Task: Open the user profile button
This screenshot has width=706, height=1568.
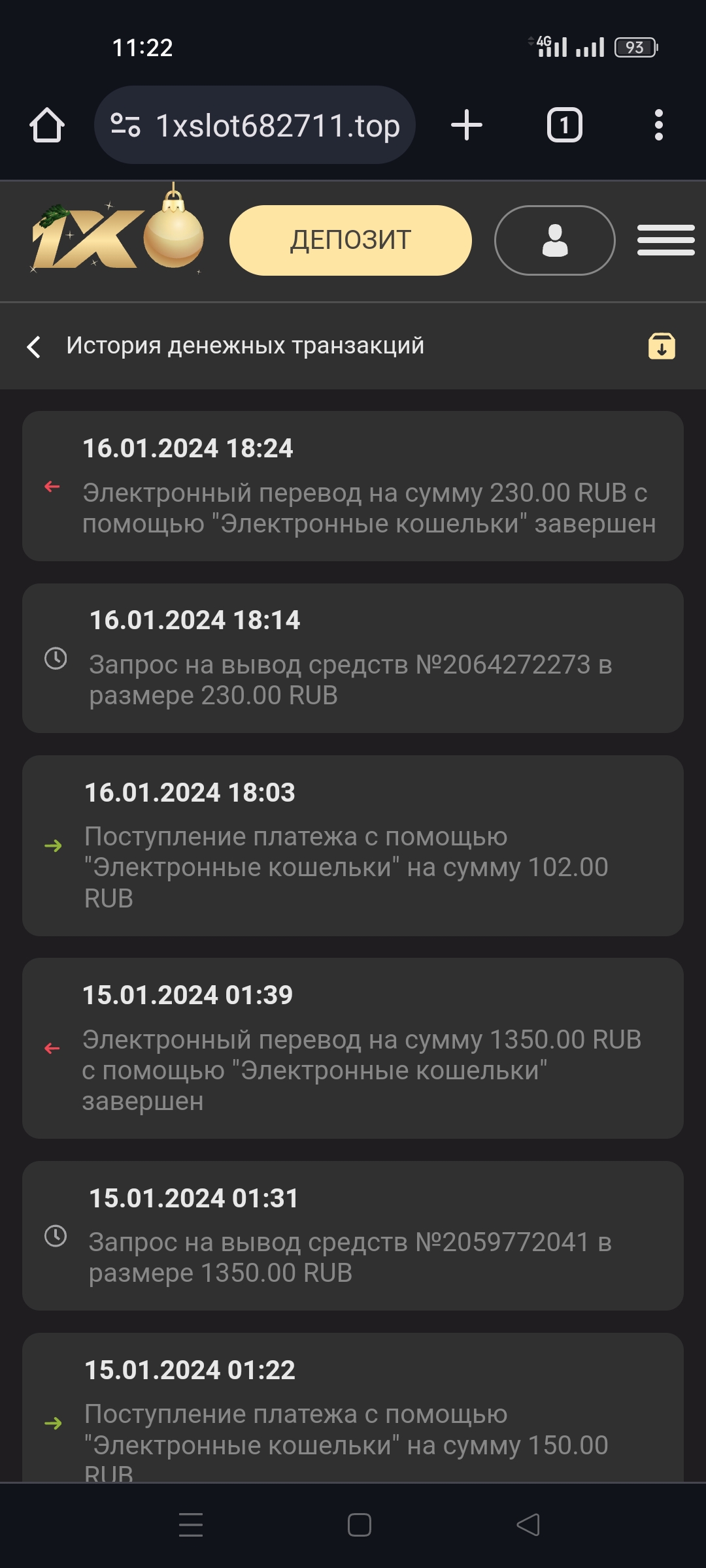Action: click(x=554, y=240)
